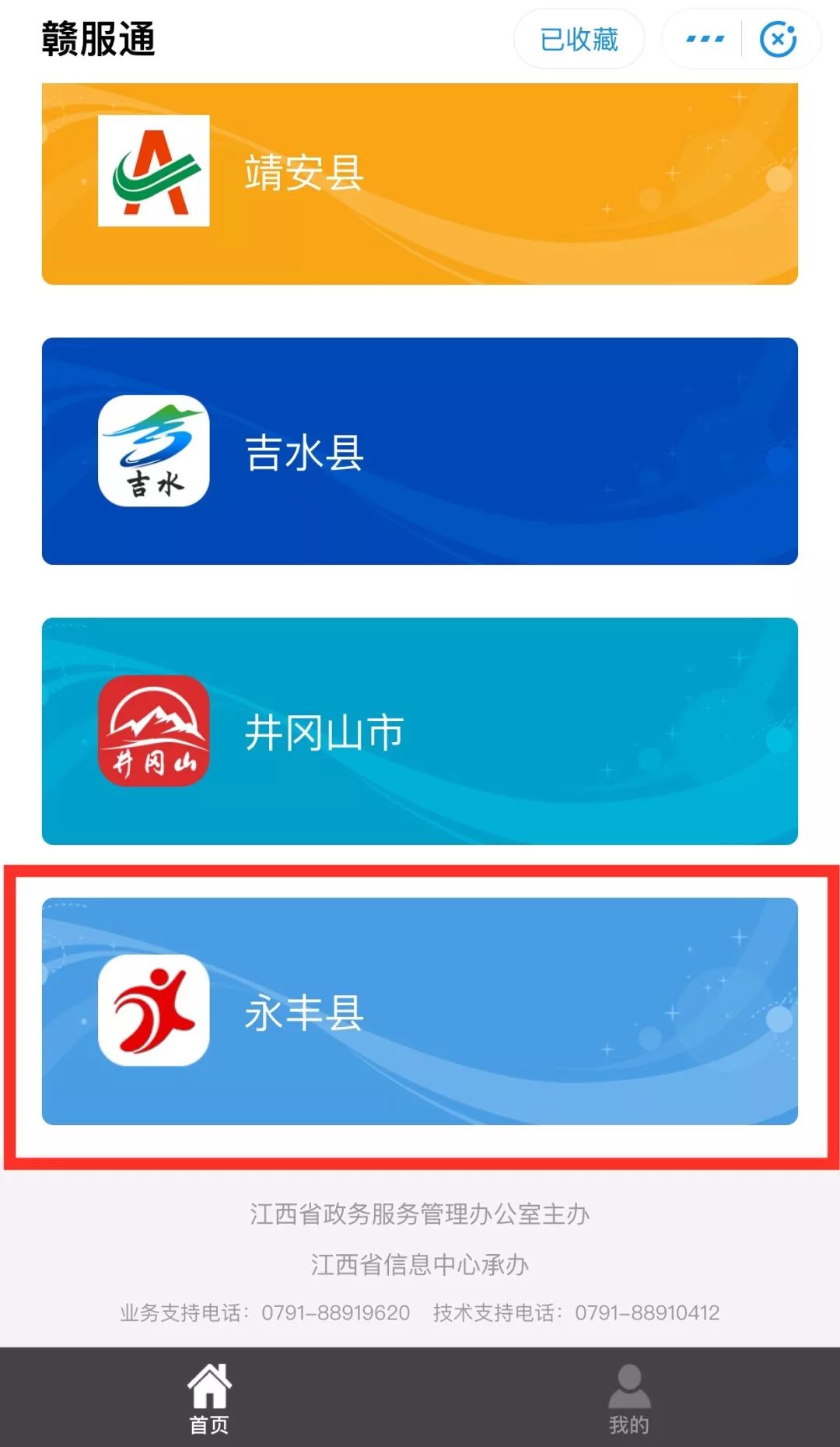Open the three-dot more options menu

tap(705, 39)
